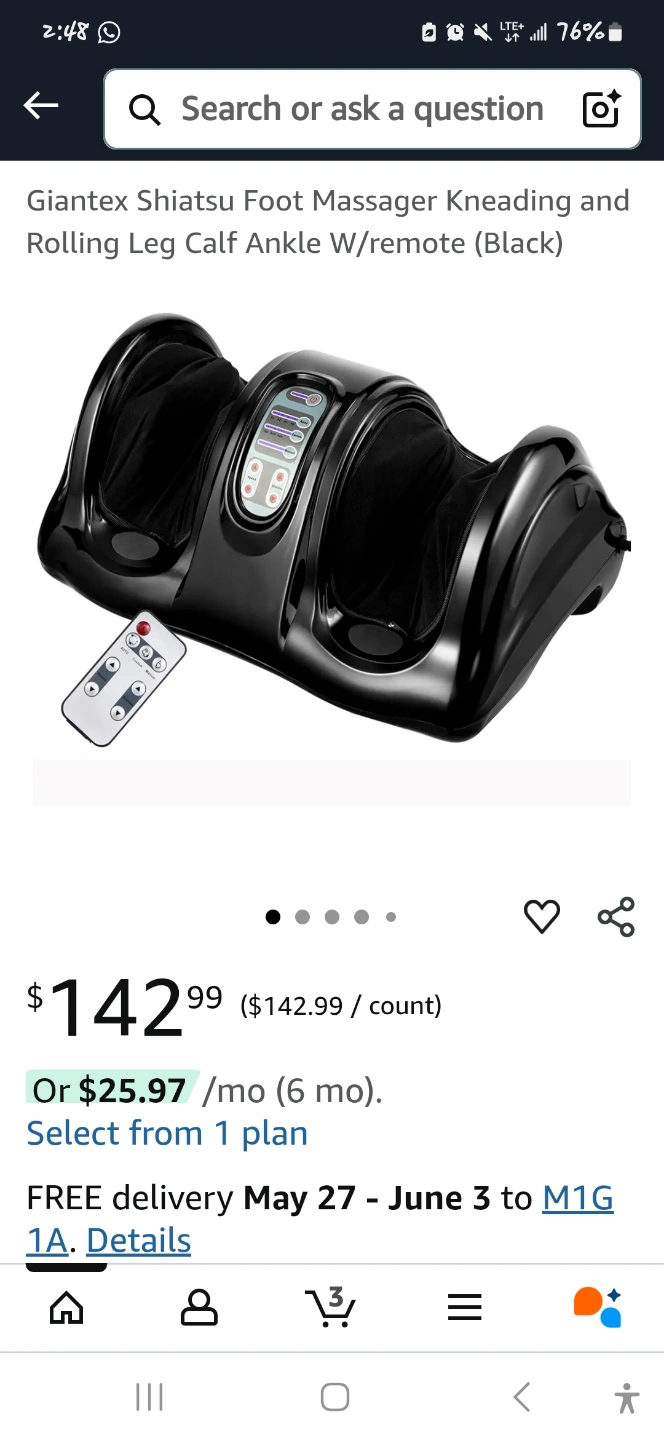
Task: Open the system recent apps view
Action: [x=149, y=1397]
